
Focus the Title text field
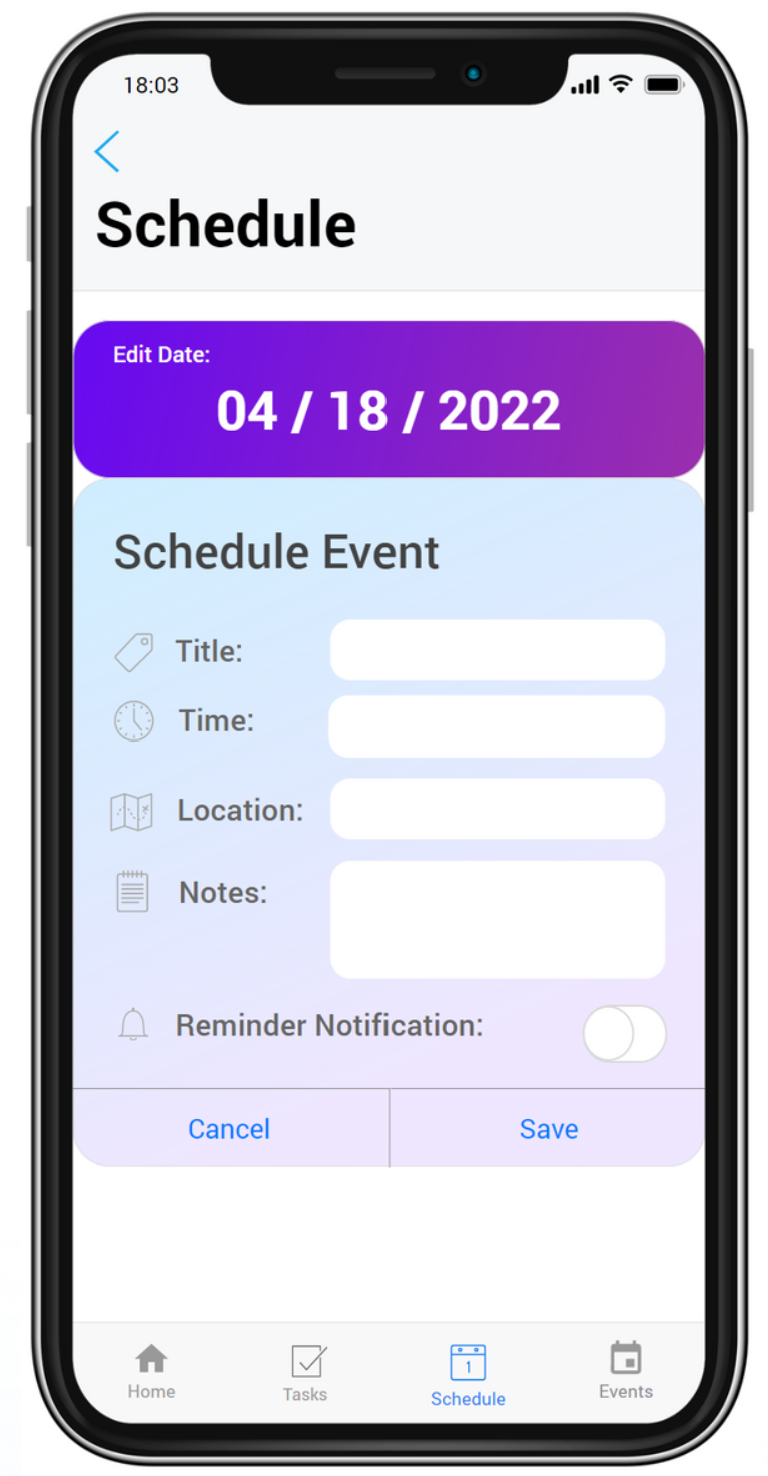(x=497, y=650)
